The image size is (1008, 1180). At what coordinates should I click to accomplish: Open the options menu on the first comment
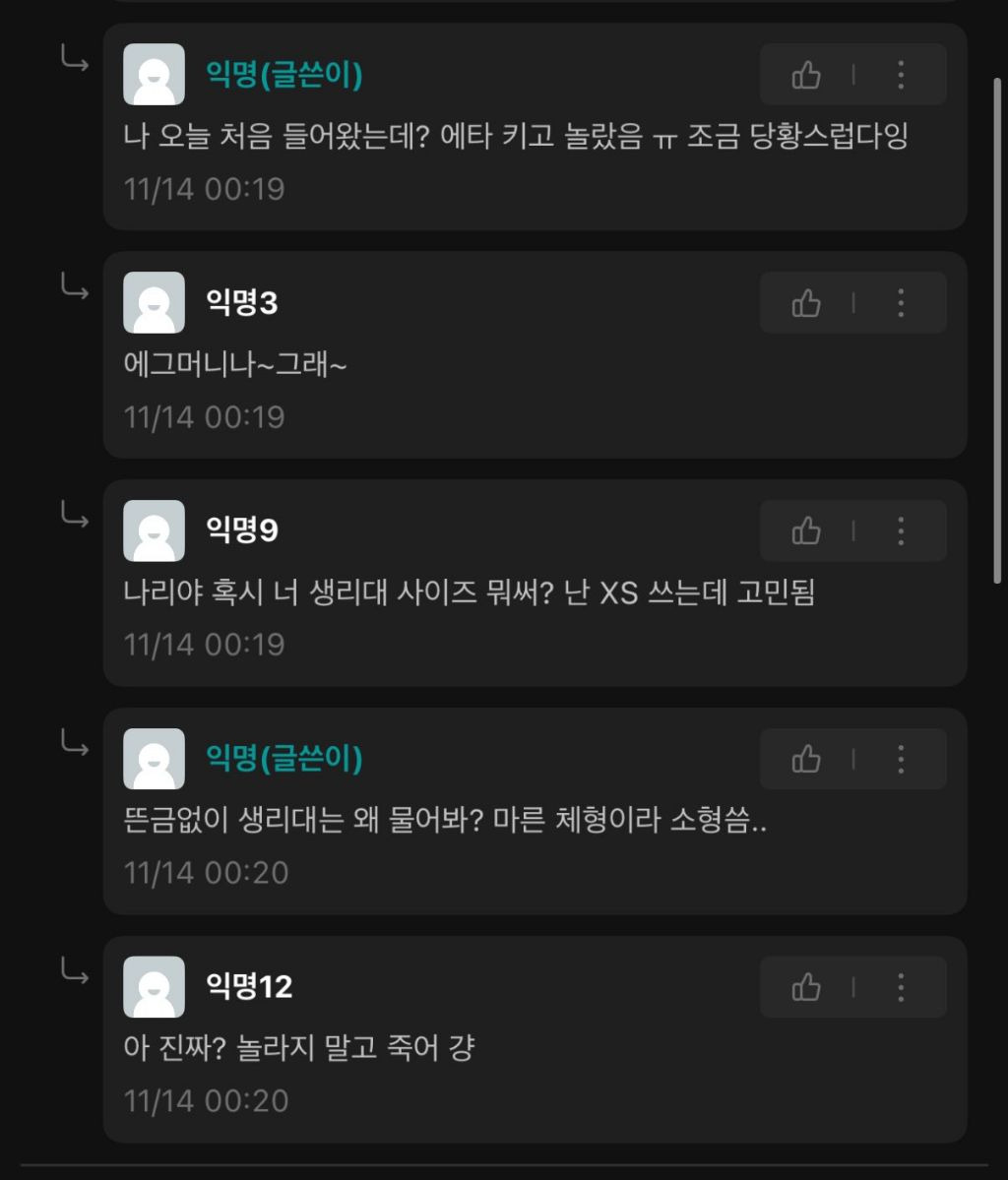(900, 74)
